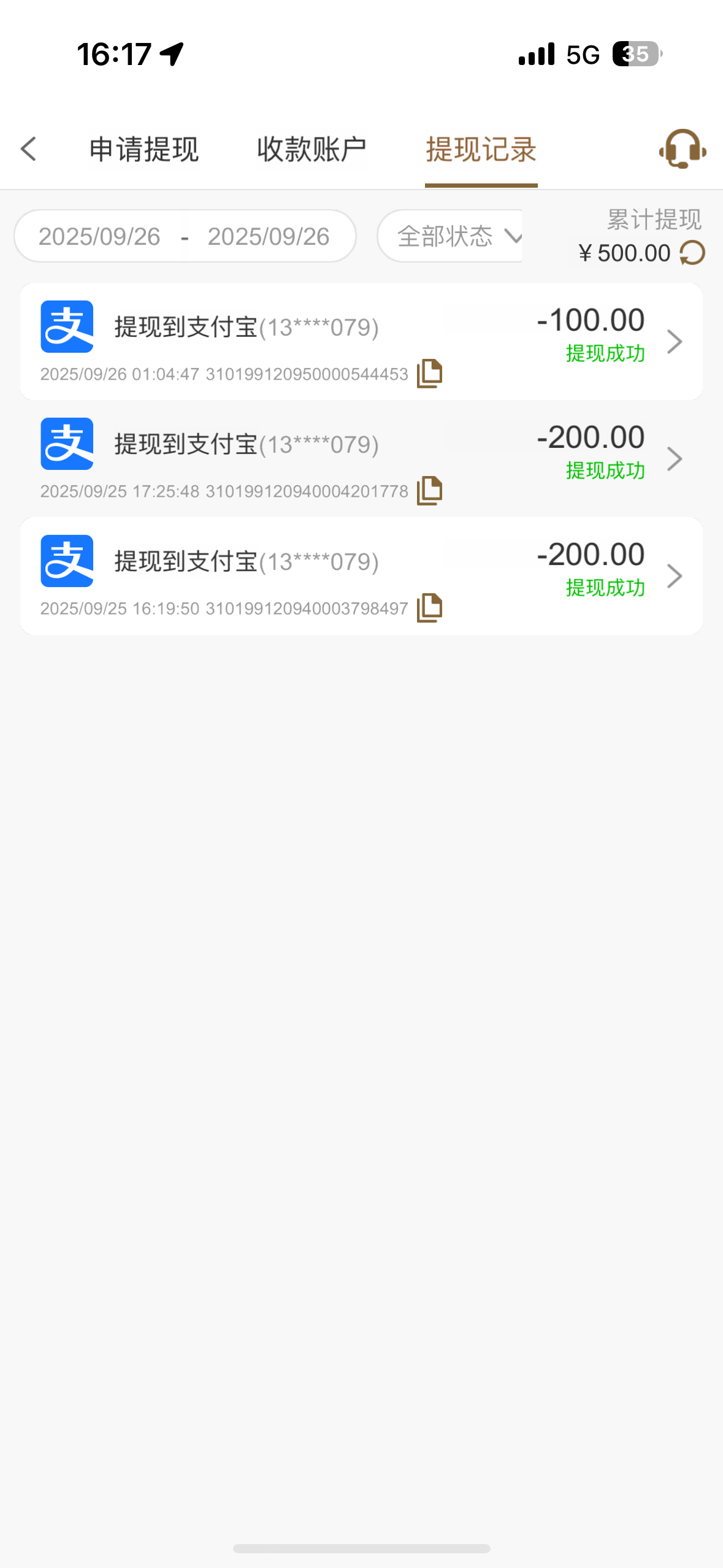Viewport: 723px width, 1568px height.
Task: Switch to the 收款账户 tab
Action: click(x=312, y=150)
